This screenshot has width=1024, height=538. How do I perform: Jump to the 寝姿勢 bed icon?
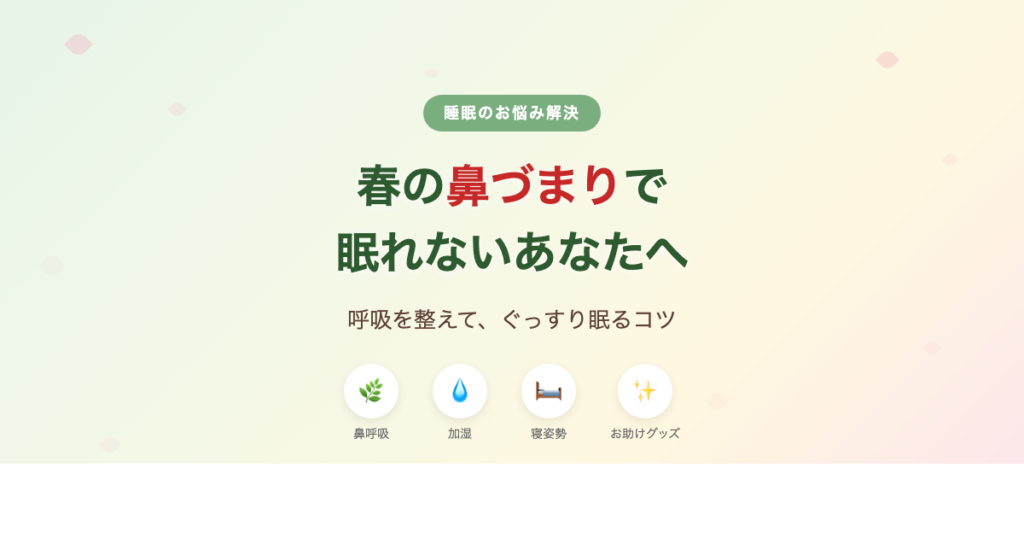click(x=548, y=391)
